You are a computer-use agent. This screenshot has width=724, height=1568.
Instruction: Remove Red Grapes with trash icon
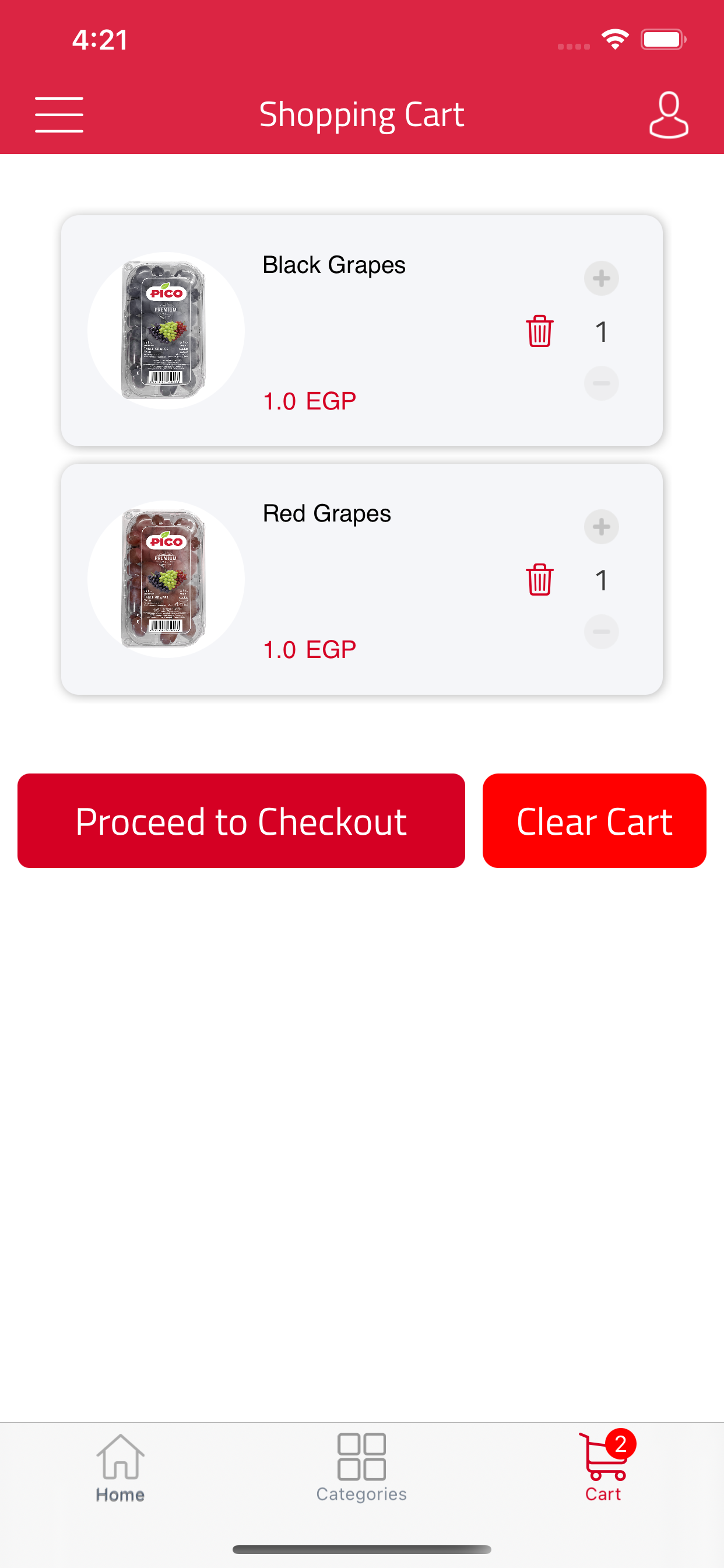[539, 579]
